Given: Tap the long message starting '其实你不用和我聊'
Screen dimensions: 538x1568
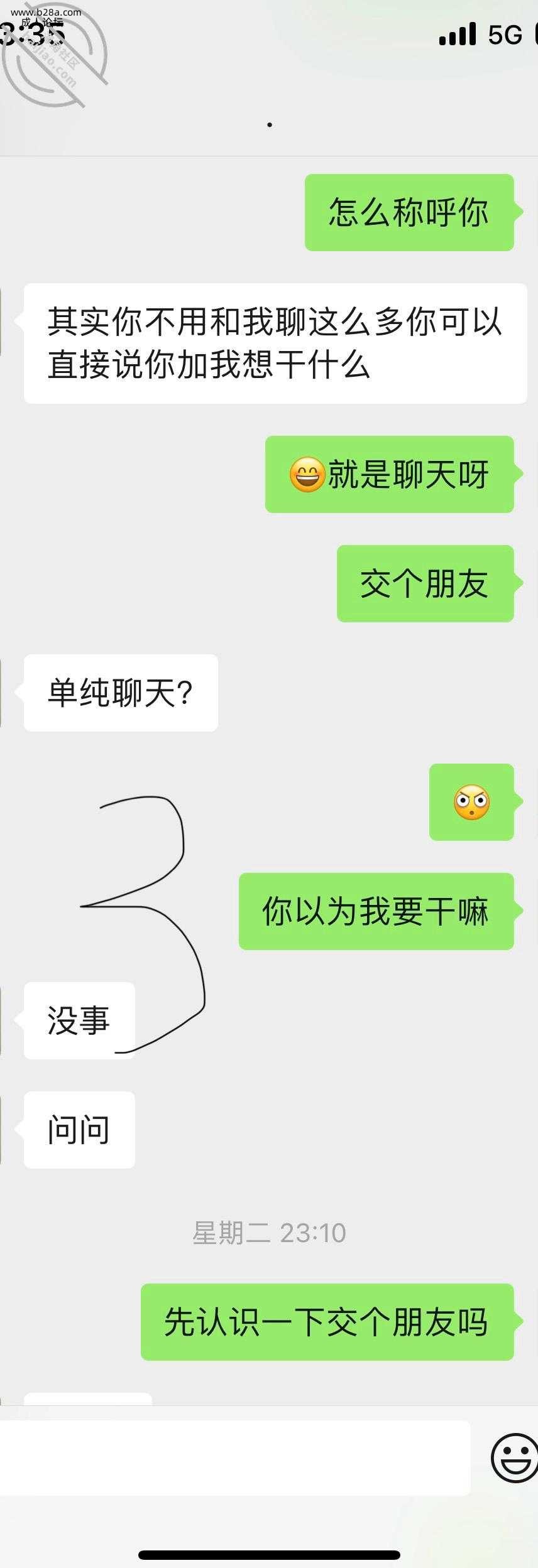Looking at the screenshot, I should coord(274,342).
